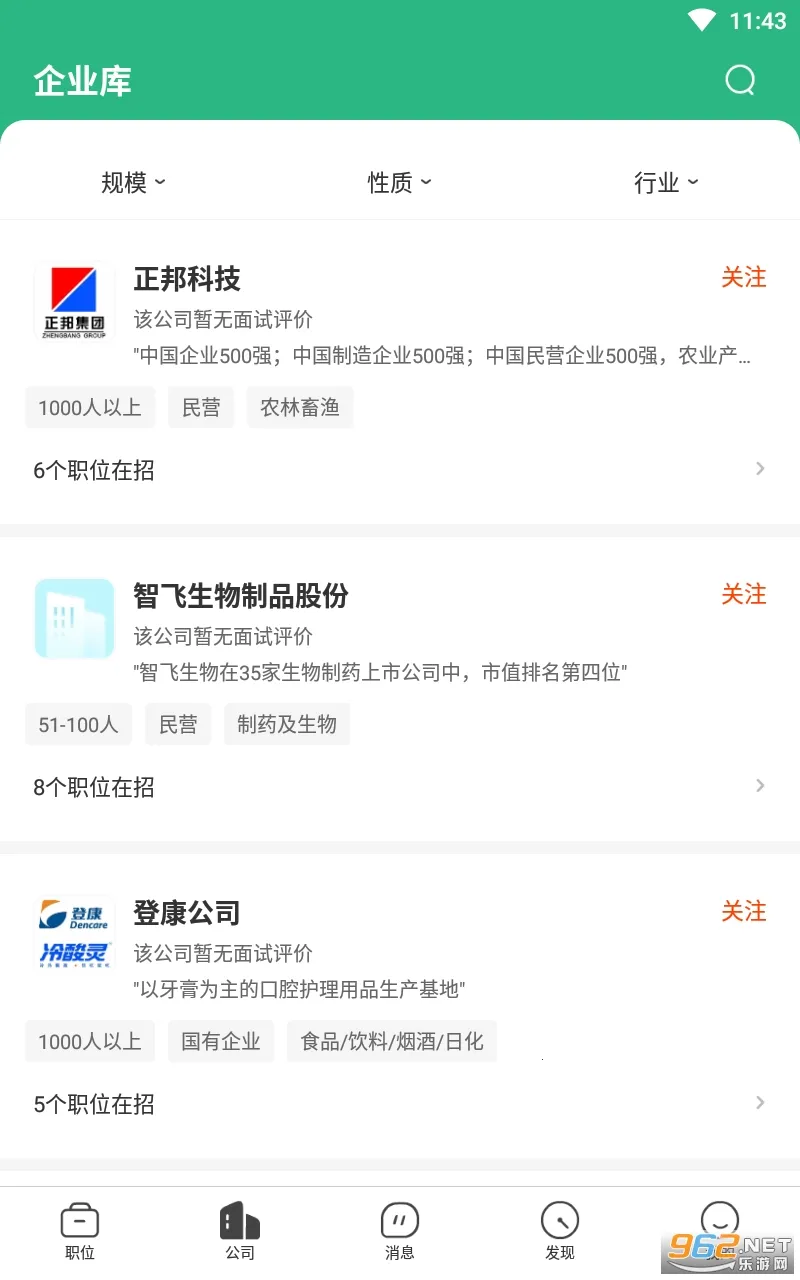Open 企业库 page title area
Image resolution: width=800 pixels, height=1280 pixels.
[83, 80]
